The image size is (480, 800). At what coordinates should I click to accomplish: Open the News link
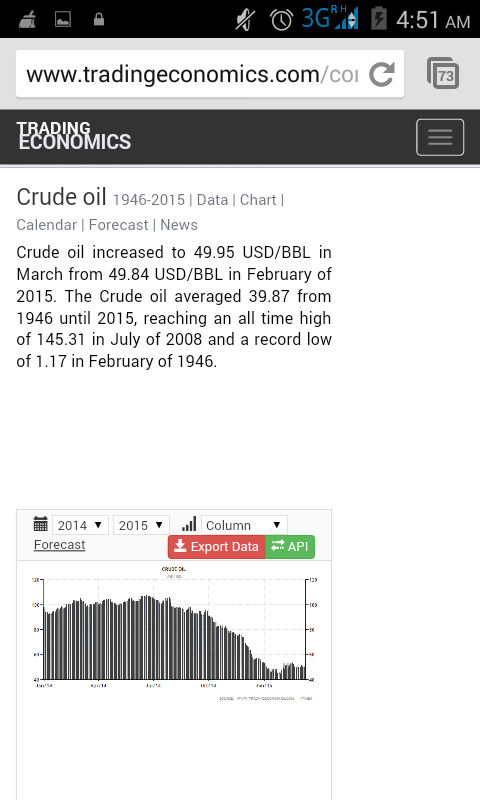pos(179,224)
